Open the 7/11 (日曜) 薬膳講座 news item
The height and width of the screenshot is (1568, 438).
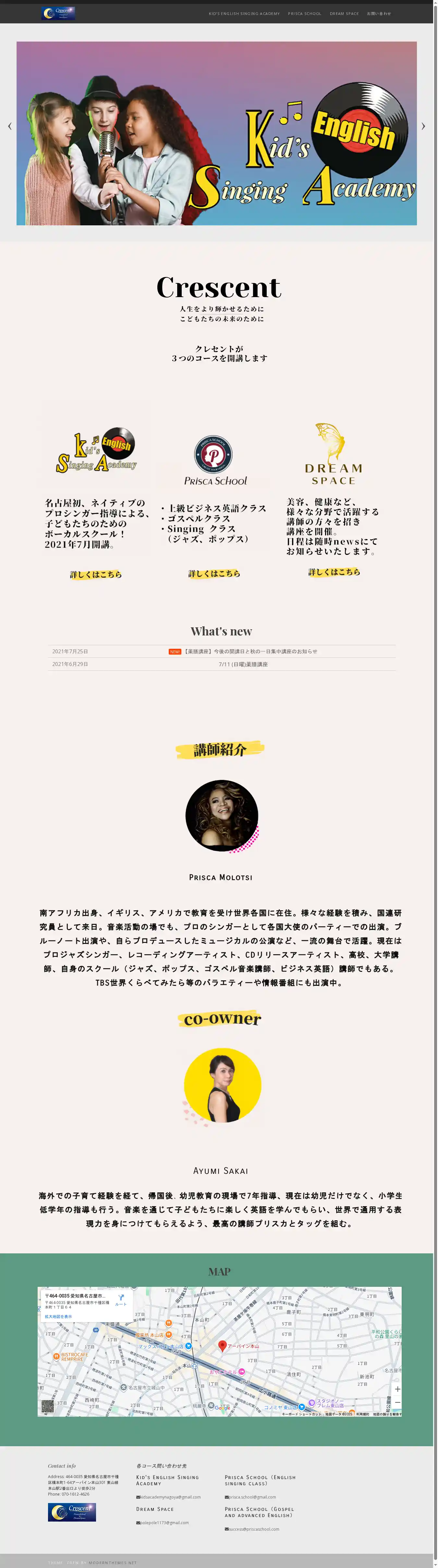click(x=243, y=664)
